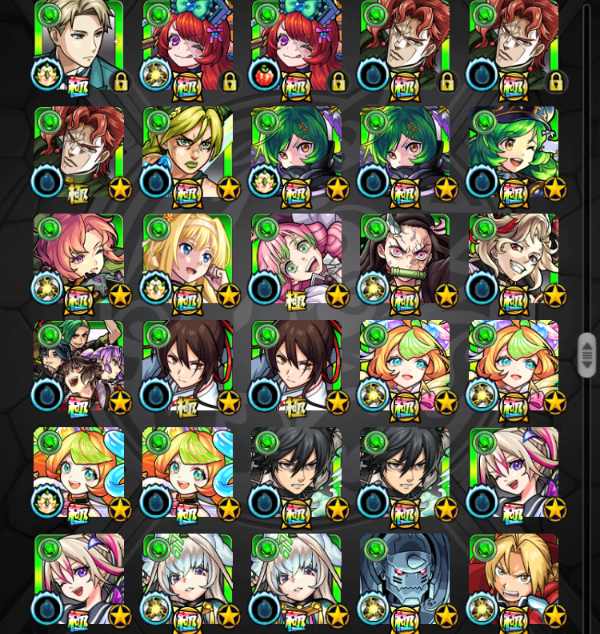
Task: Open the pink-and-green braided hair girl
Action: [296, 259]
